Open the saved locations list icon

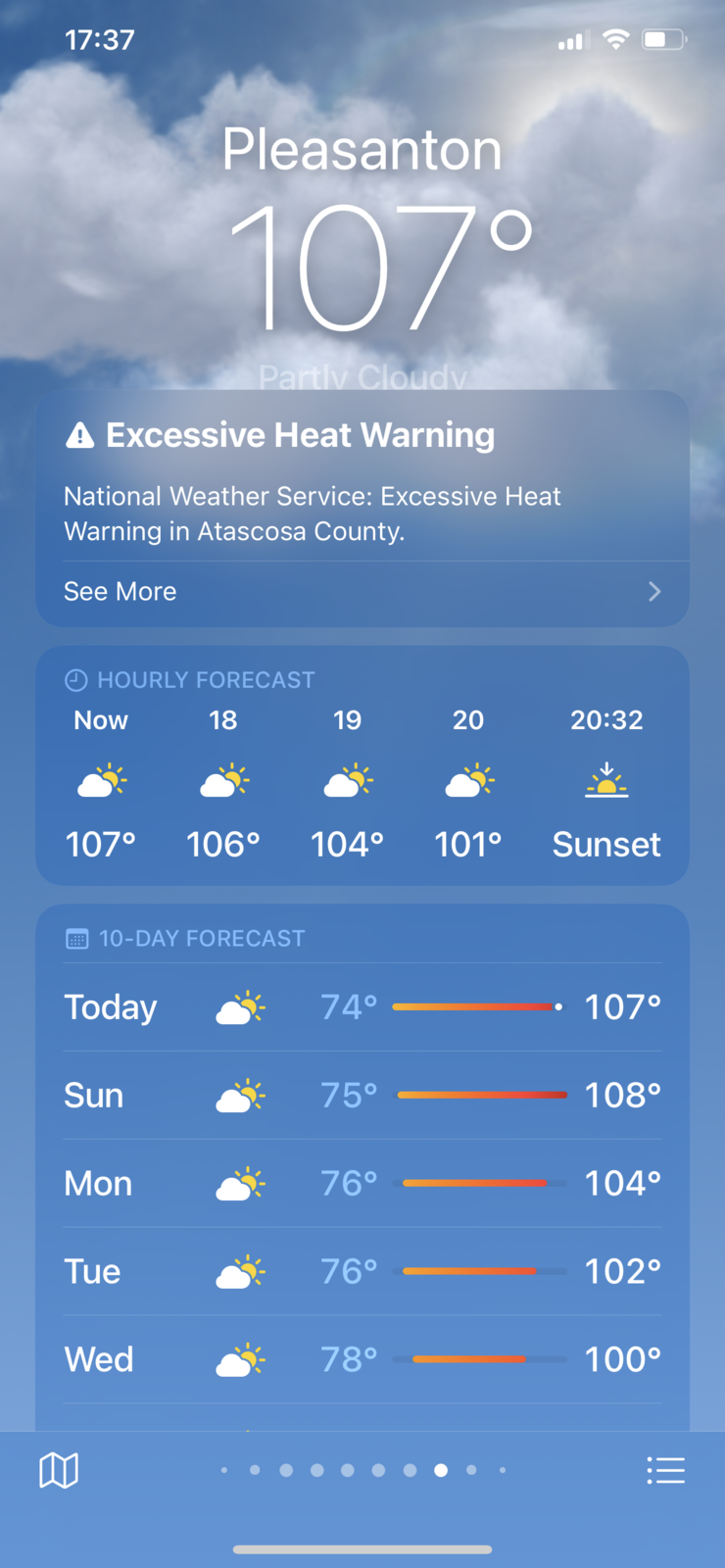click(x=665, y=1470)
